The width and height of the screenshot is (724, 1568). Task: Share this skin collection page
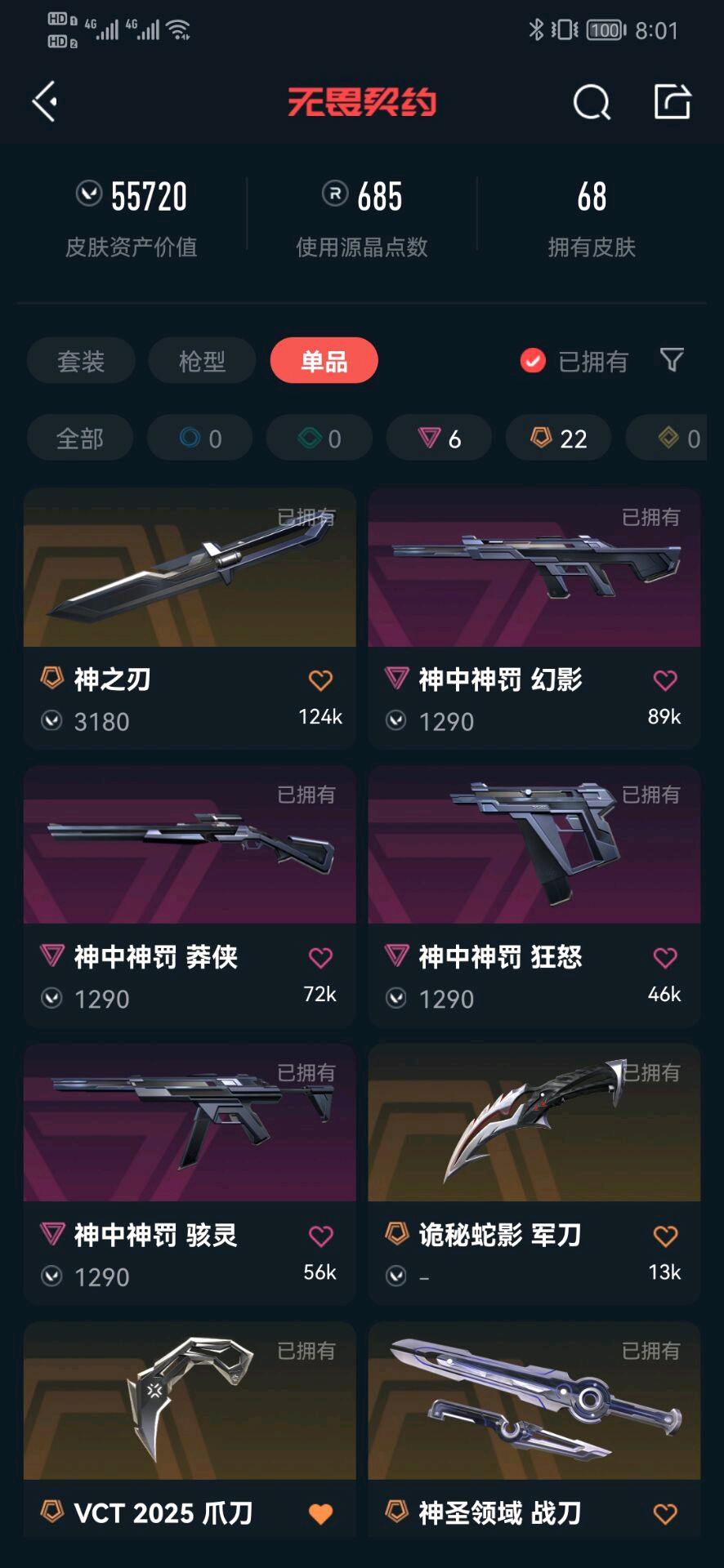673,101
